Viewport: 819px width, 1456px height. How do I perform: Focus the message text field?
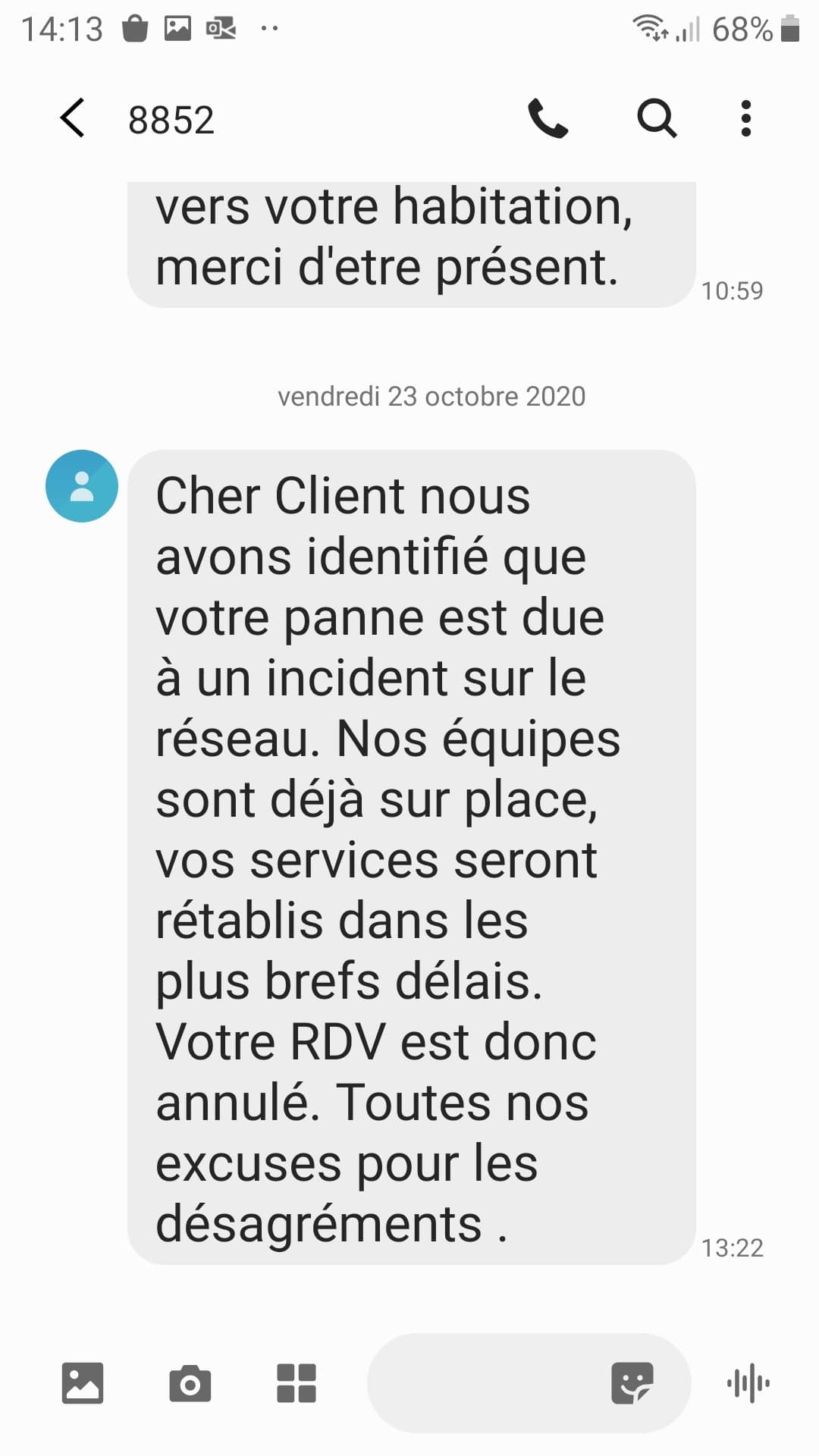coord(485,1382)
